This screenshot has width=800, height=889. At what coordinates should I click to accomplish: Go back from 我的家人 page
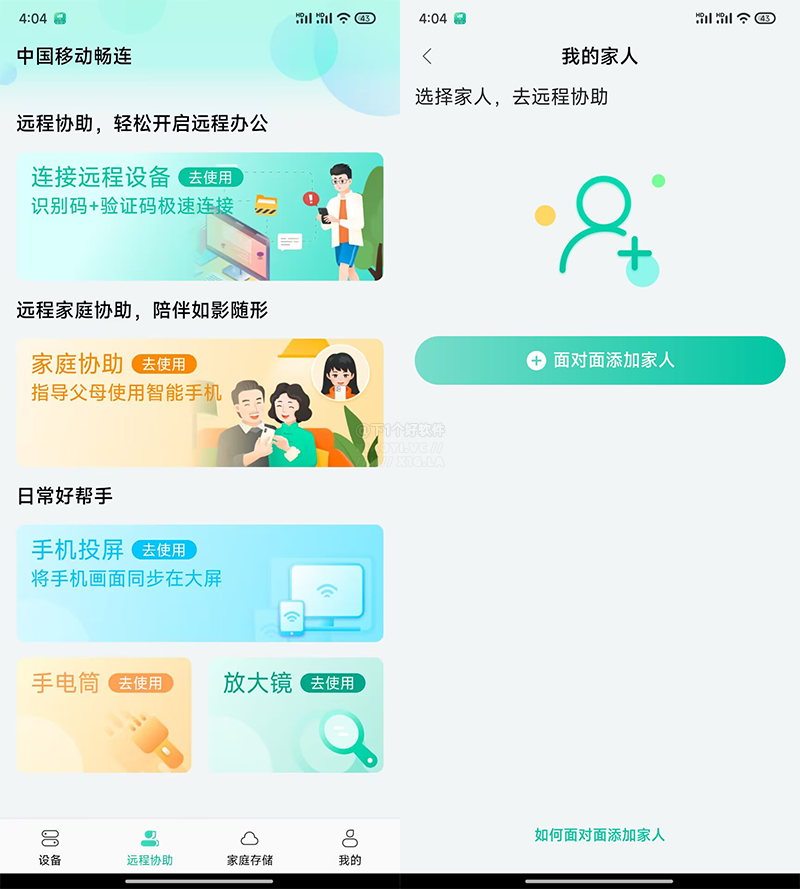click(x=428, y=57)
